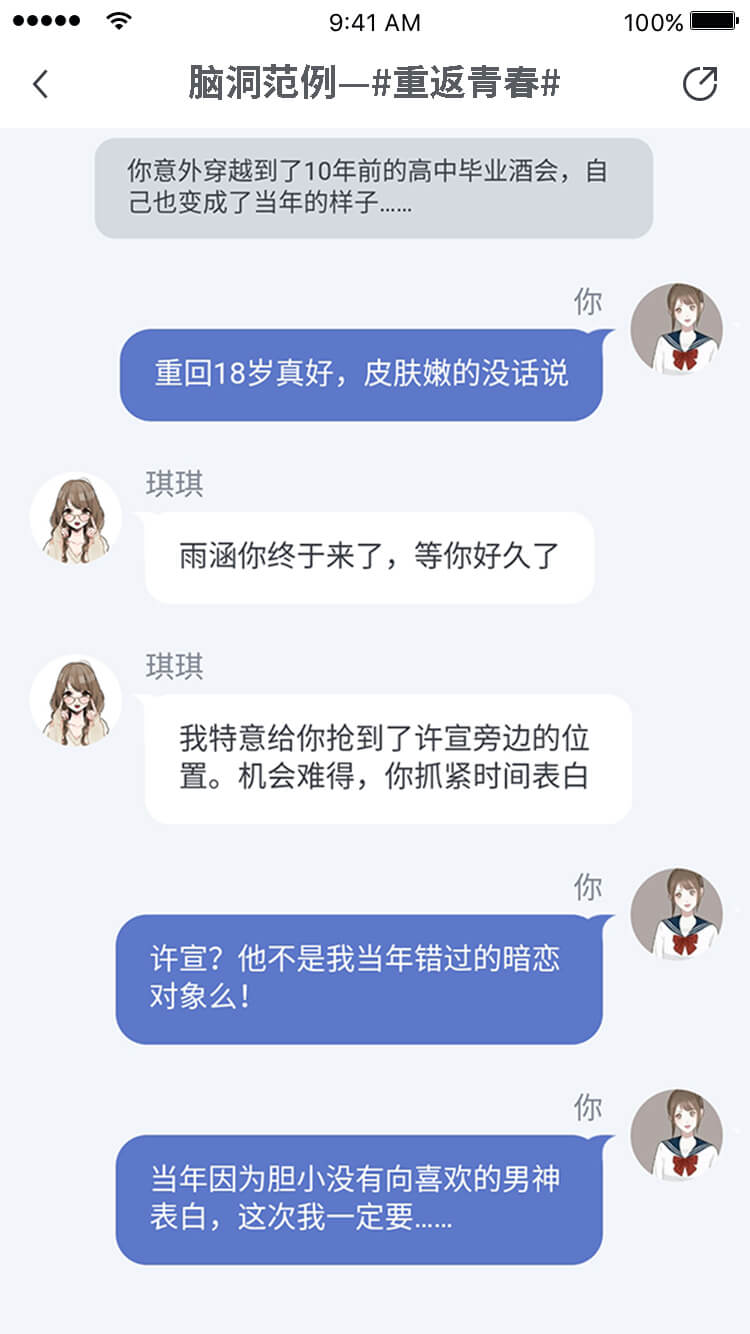Tap 琪琪's avatar beside '雨涵你终于来了'
The height and width of the screenshot is (1334, 750).
pyautogui.click(x=76, y=518)
